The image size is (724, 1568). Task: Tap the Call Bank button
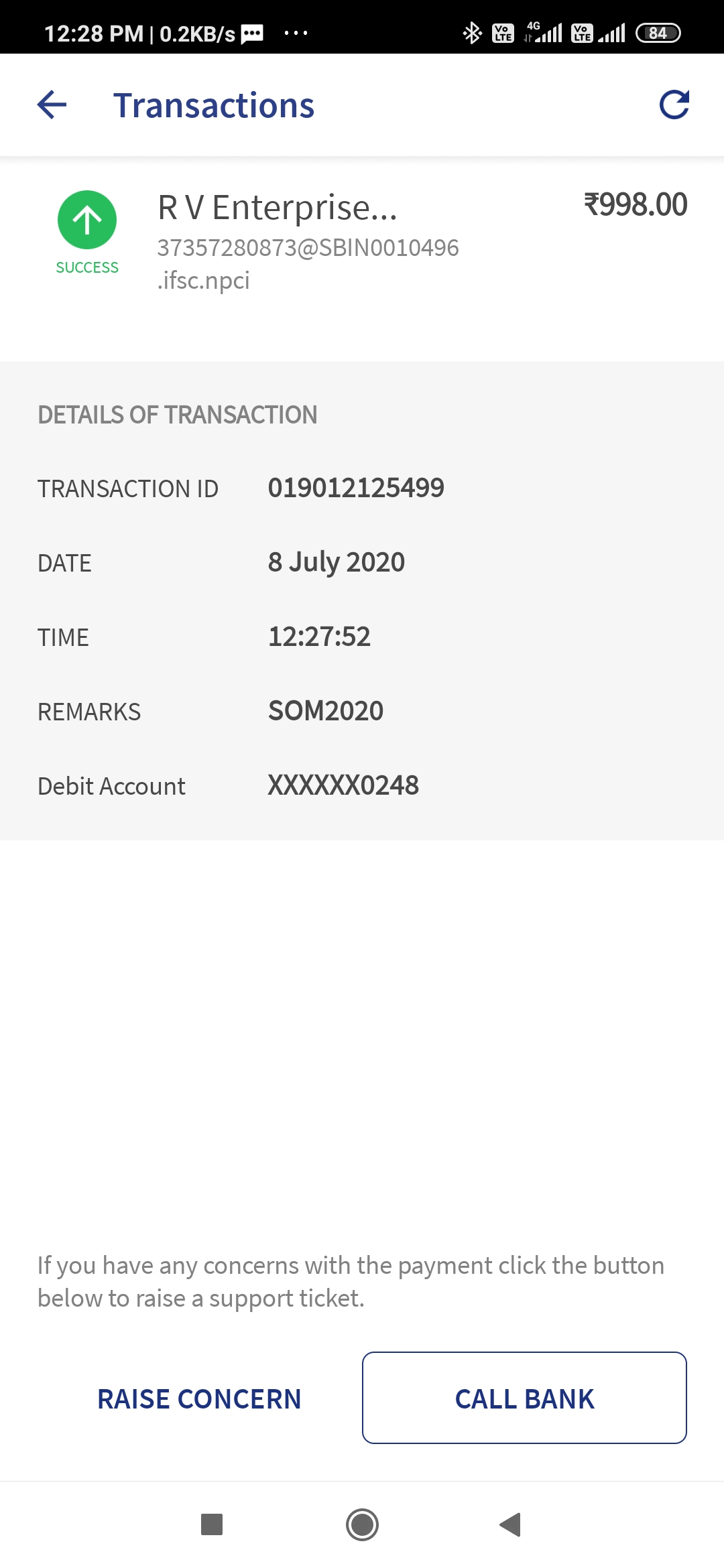[524, 1398]
